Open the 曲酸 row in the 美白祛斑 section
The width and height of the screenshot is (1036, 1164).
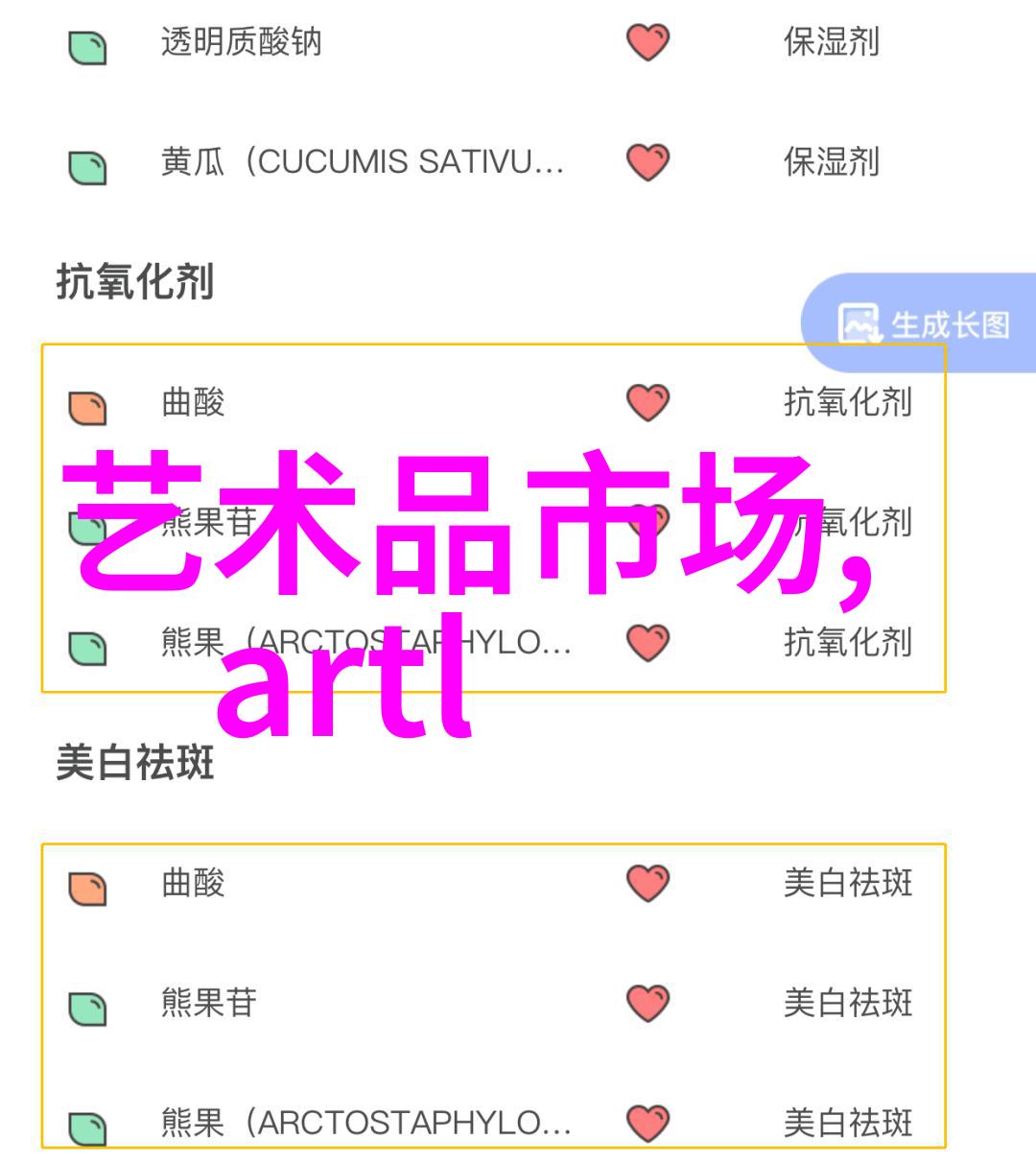point(193,882)
